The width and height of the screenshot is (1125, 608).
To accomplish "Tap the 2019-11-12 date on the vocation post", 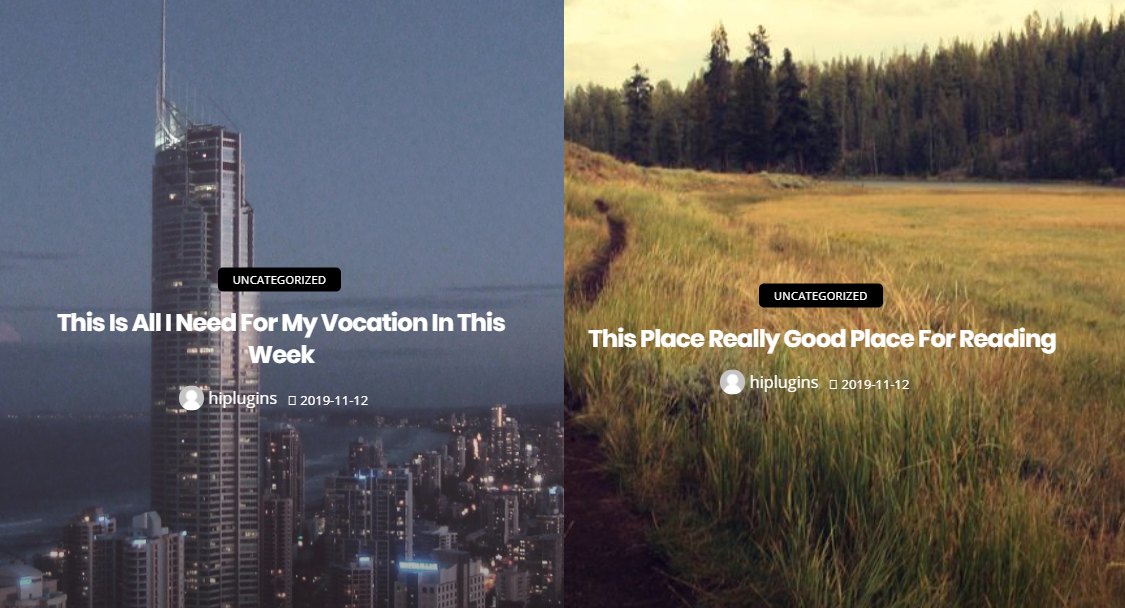I will click(334, 401).
